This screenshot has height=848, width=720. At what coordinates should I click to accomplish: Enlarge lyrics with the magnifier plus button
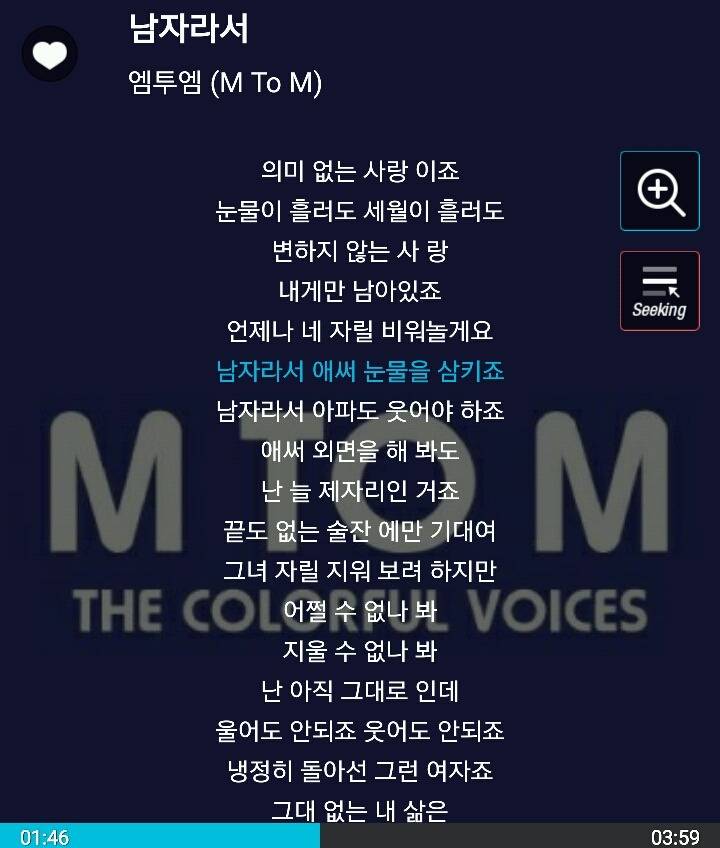click(x=660, y=191)
